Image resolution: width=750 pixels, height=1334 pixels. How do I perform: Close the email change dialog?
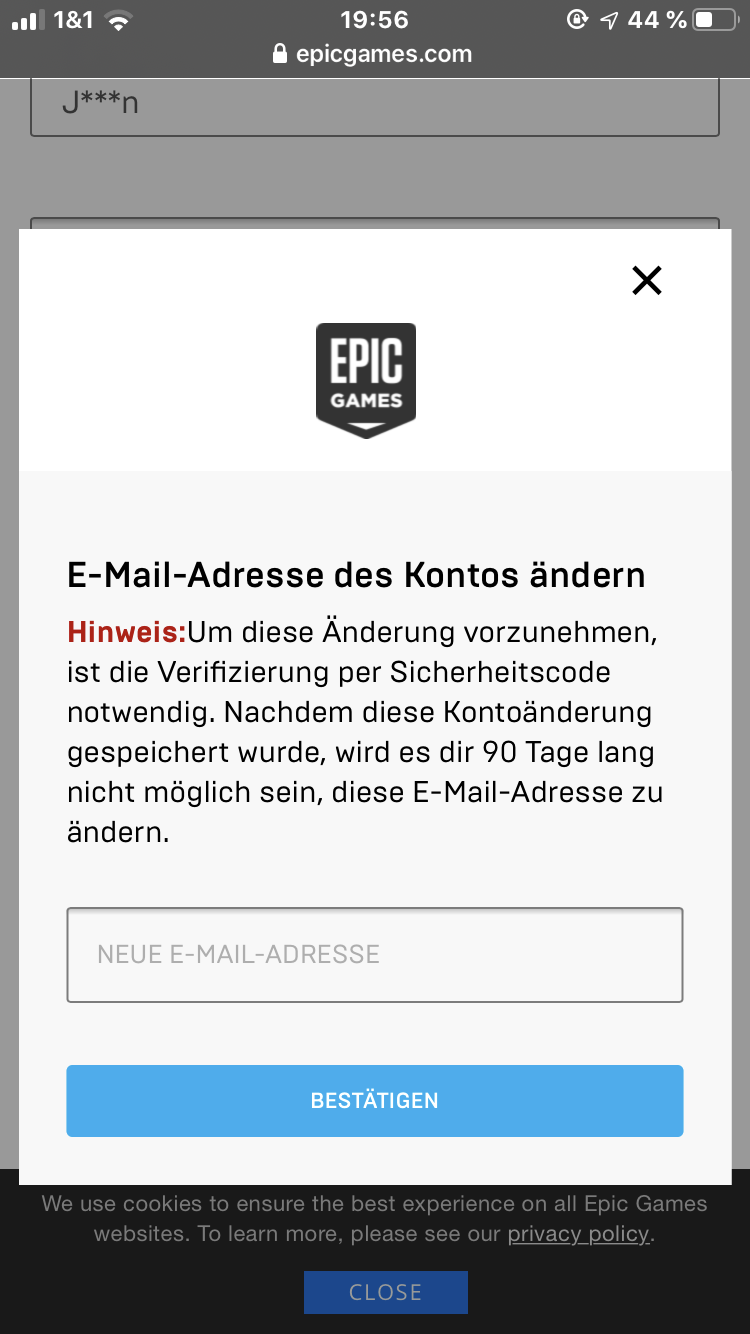(647, 281)
